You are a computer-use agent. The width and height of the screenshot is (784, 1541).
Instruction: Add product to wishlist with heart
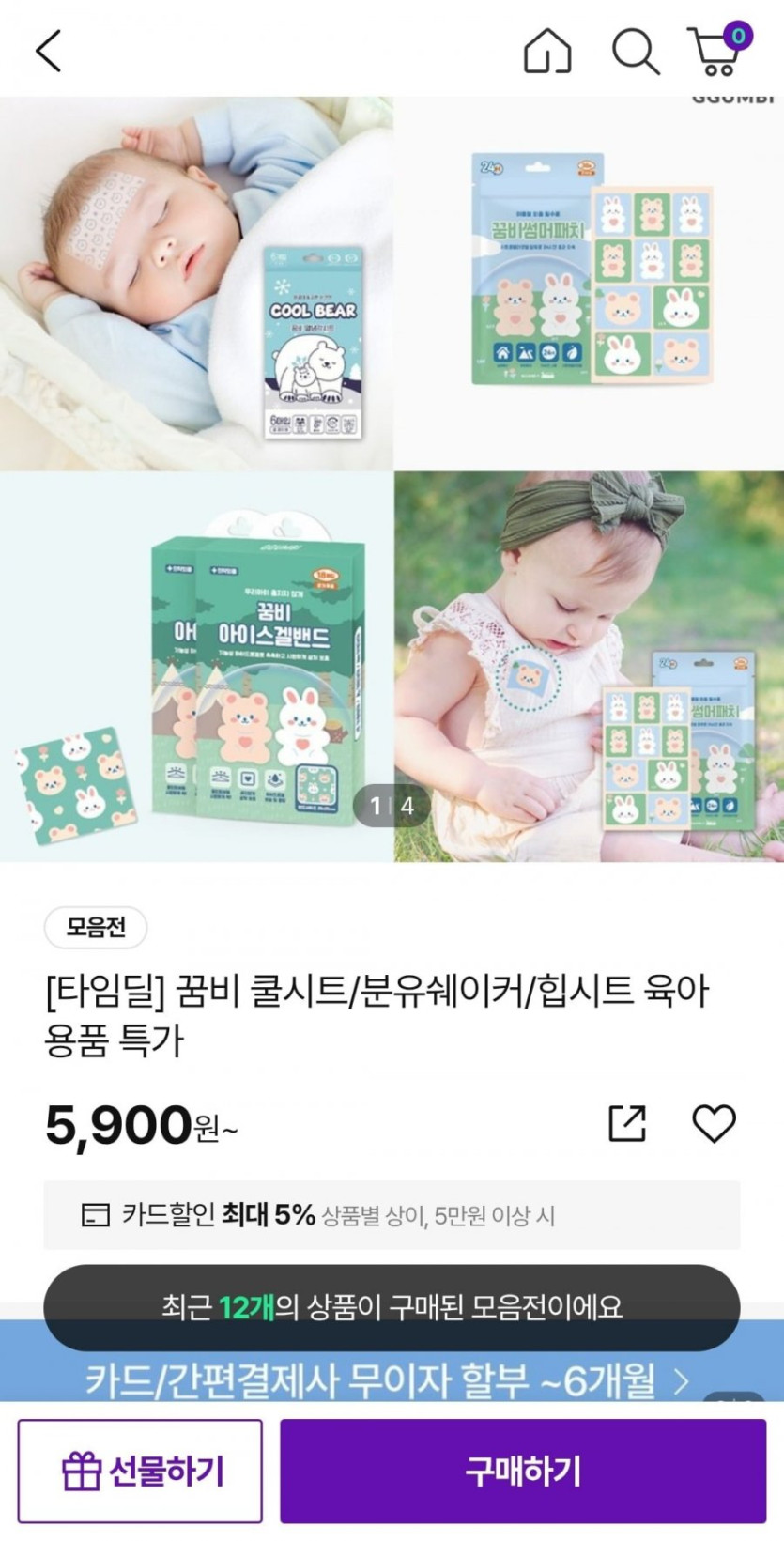click(x=714, y=1123)
